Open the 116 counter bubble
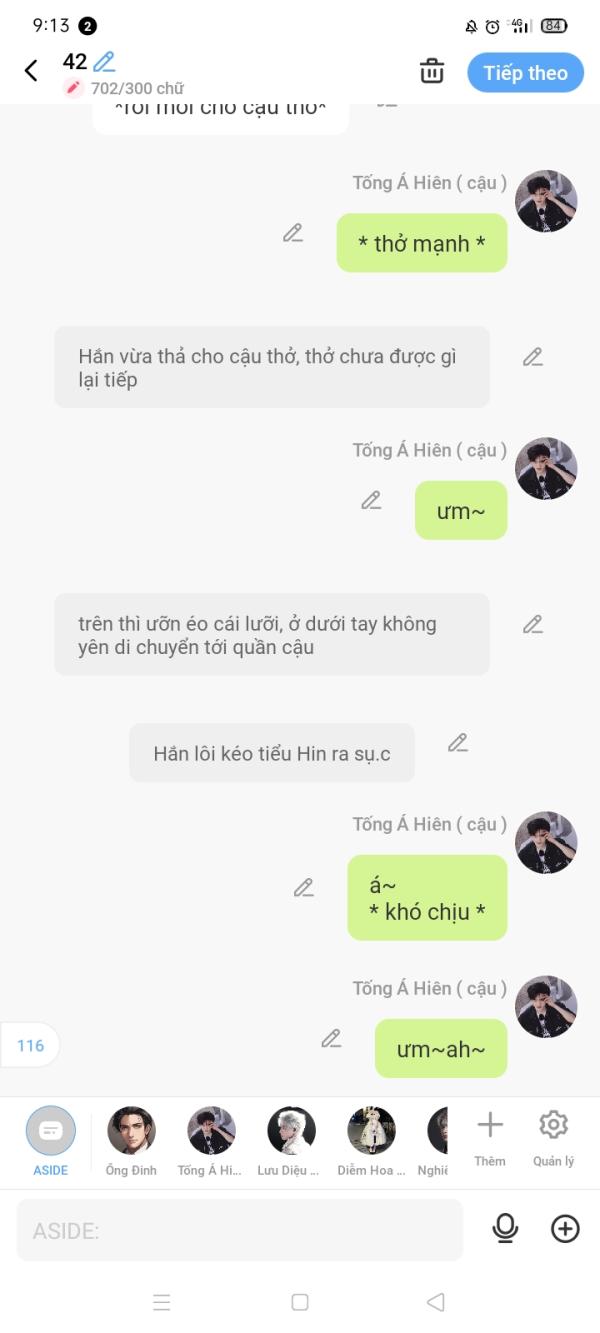The width and height of the screenshot is (600, 1333). (x=31, y=1045)
